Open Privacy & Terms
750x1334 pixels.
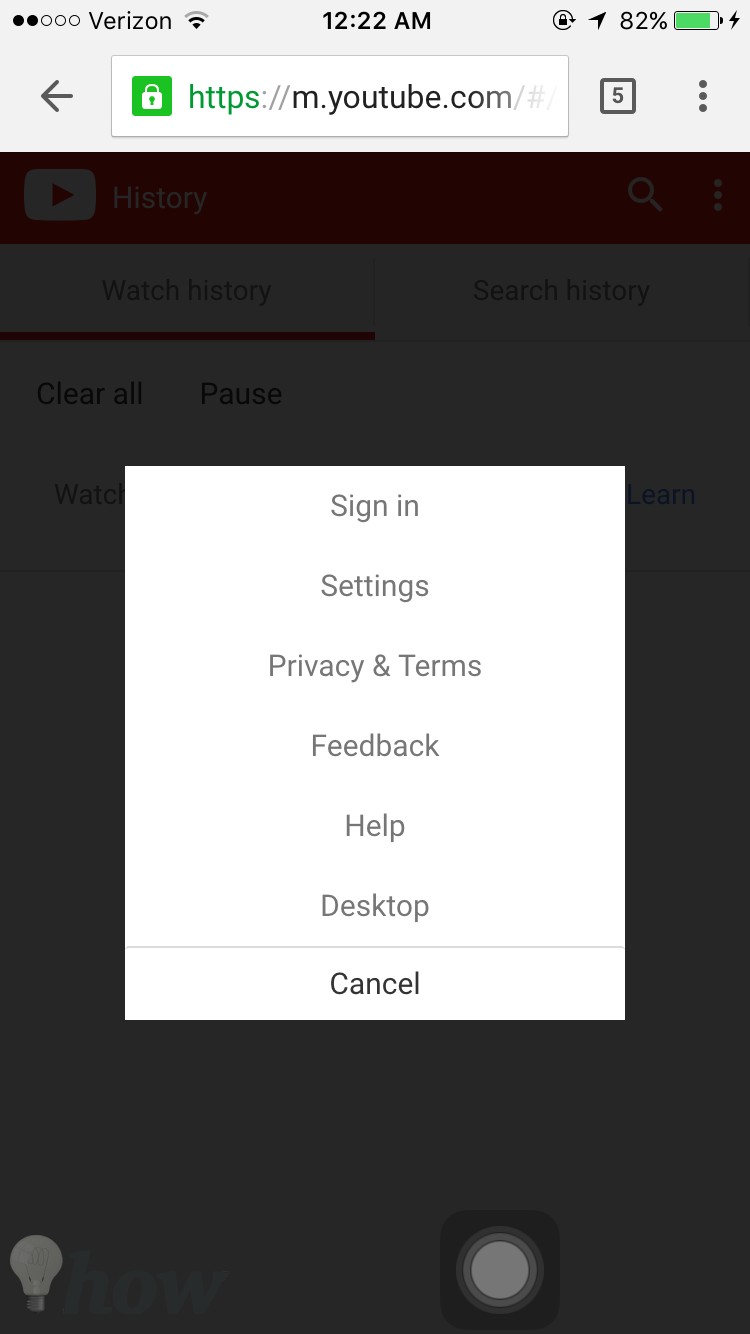click(375, 666)
